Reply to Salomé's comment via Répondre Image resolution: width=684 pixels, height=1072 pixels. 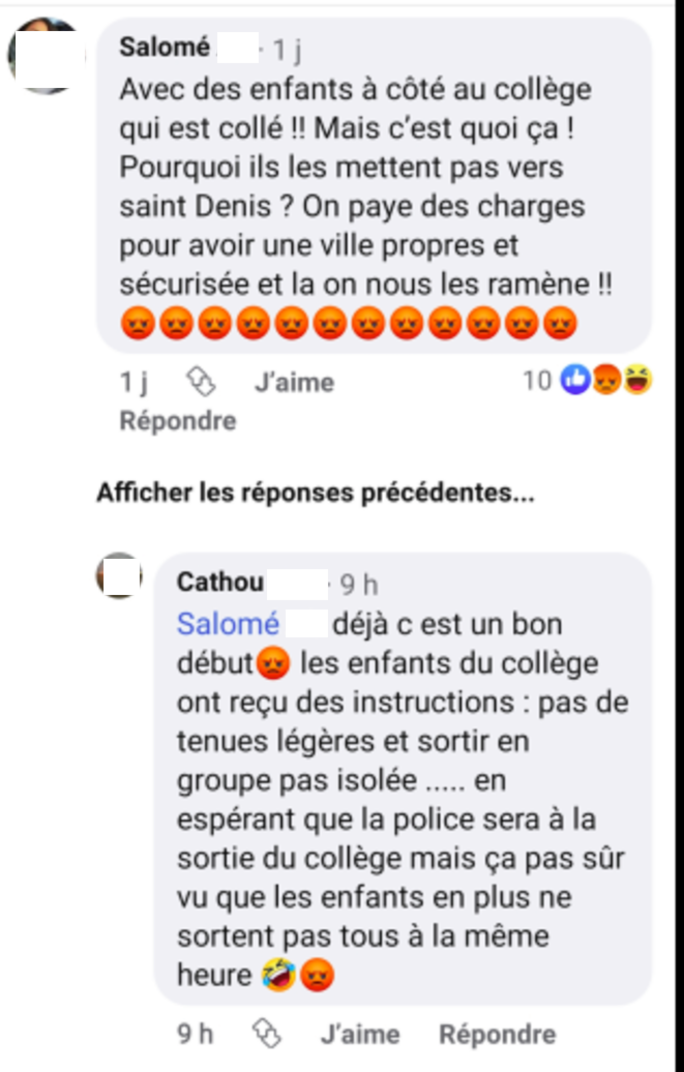pyautogui.click(x=177, y=421)
